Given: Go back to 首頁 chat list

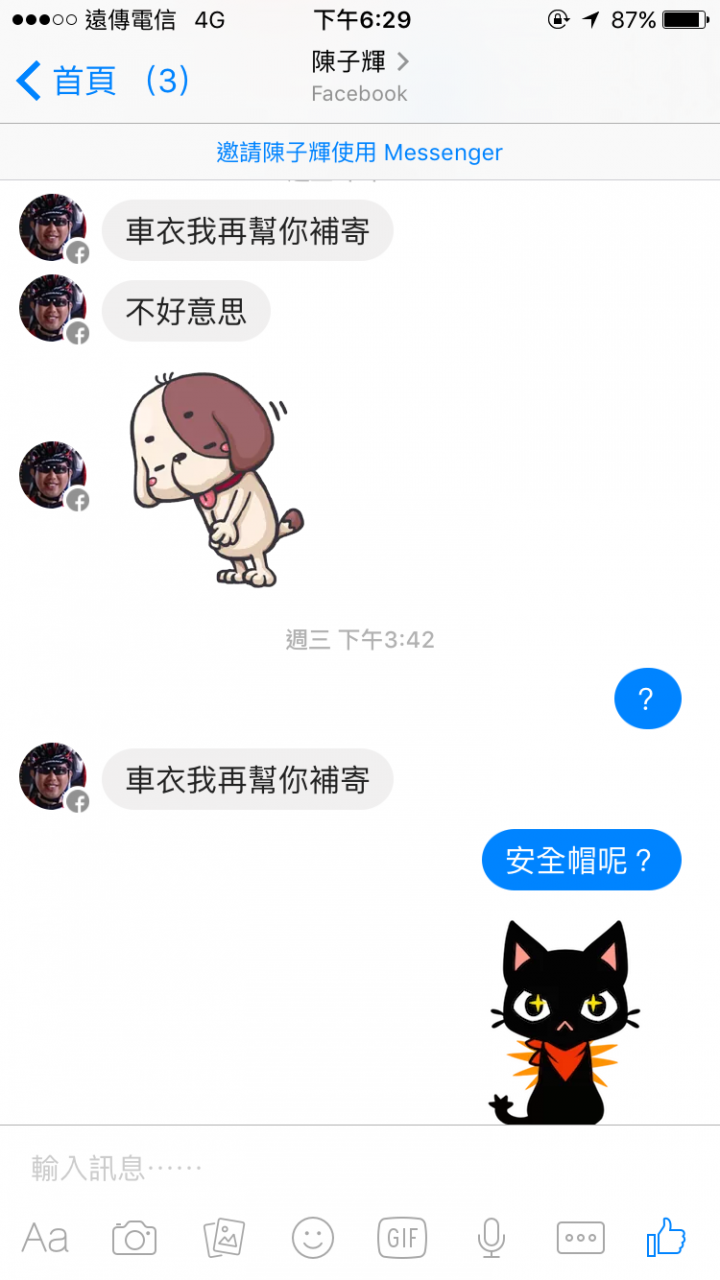Looking at the screenshot, I should (100, 81).
